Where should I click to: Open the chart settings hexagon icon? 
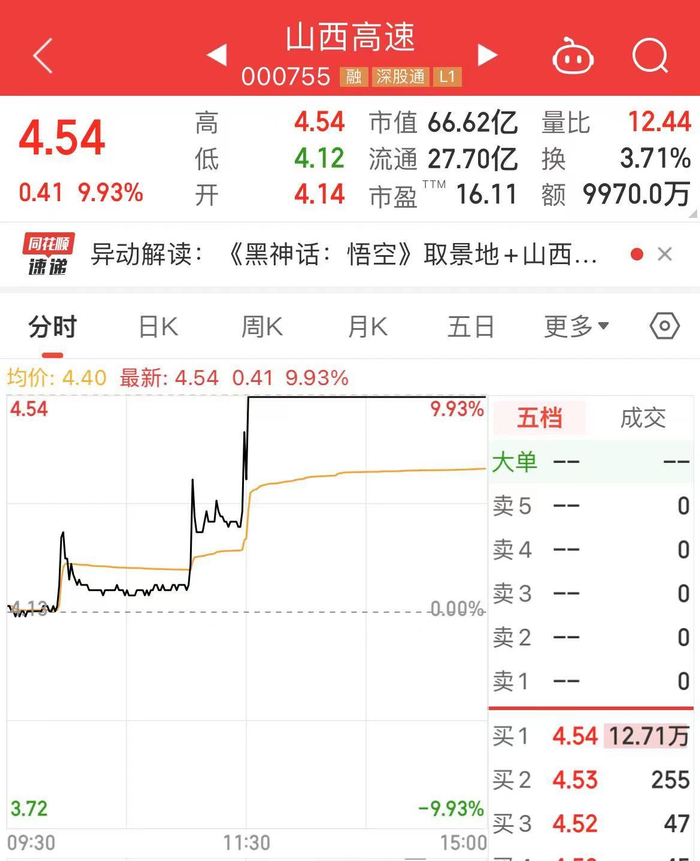665,326
